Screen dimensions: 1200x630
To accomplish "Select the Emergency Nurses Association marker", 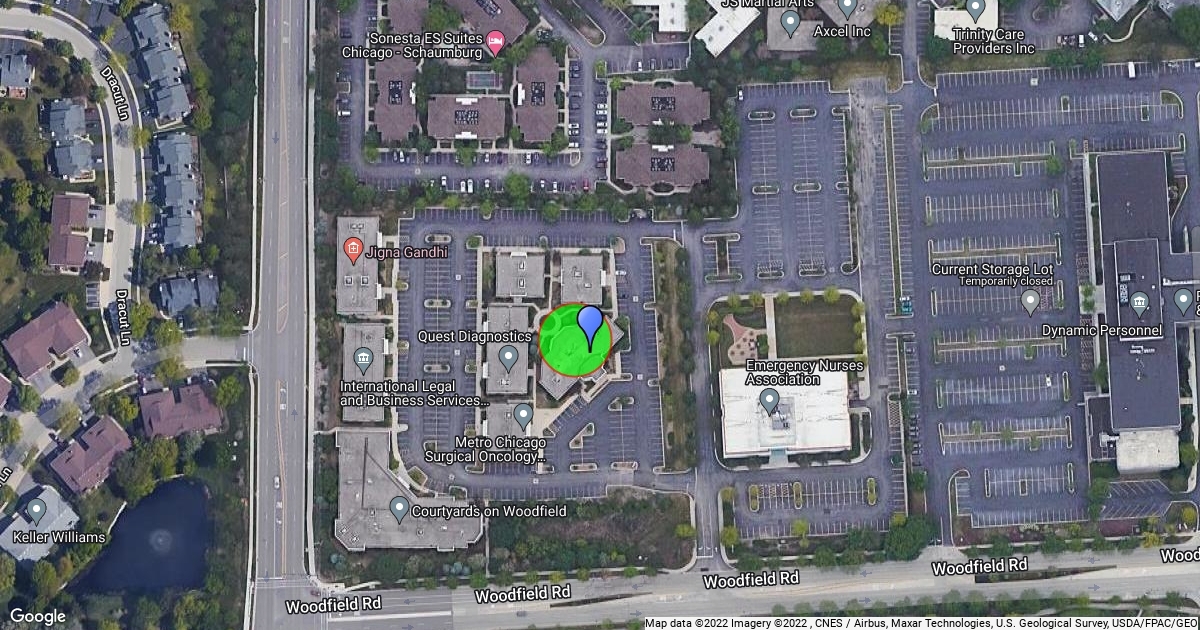I will click(769, 401).
